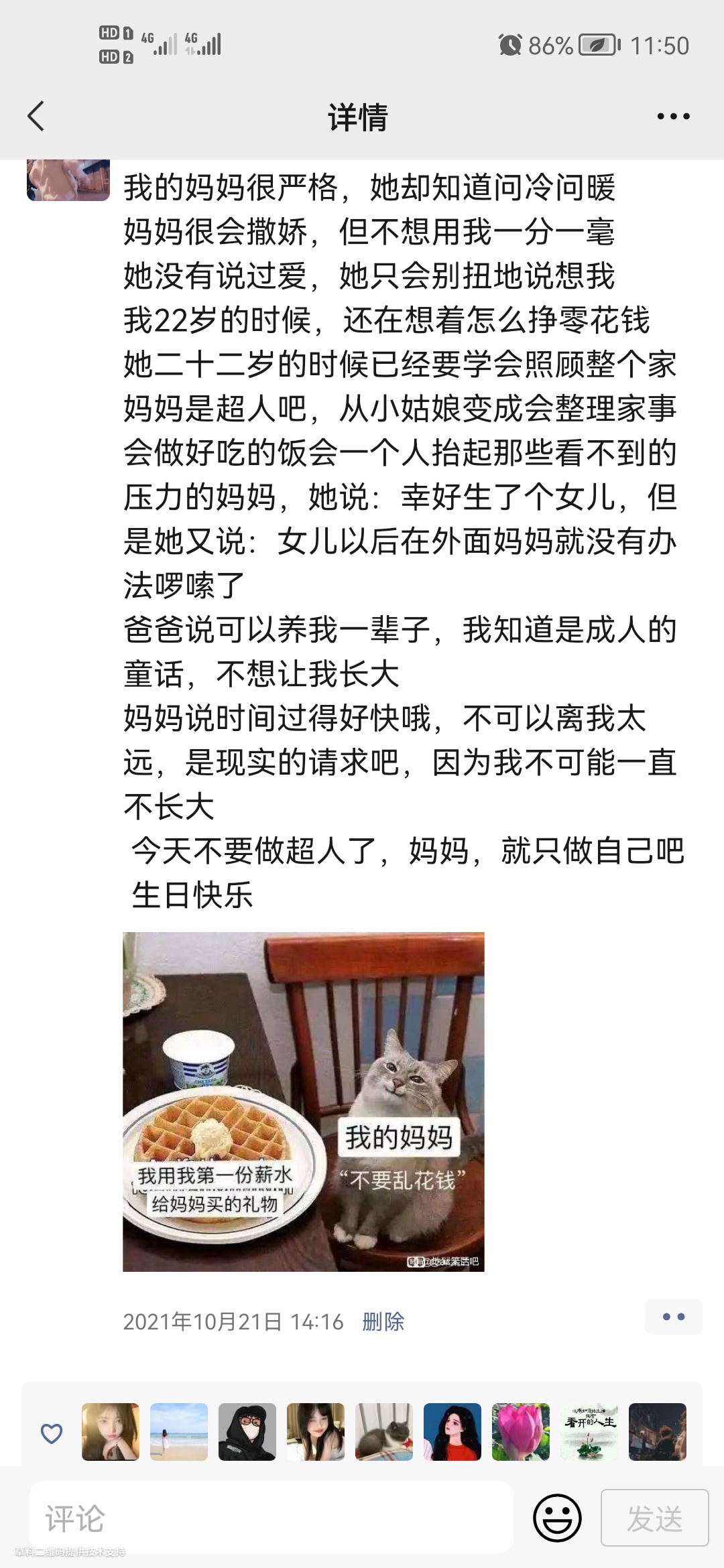Open the emoji picker
724x1568 pixels.
pyautogui.click(x=557, y=1518)
